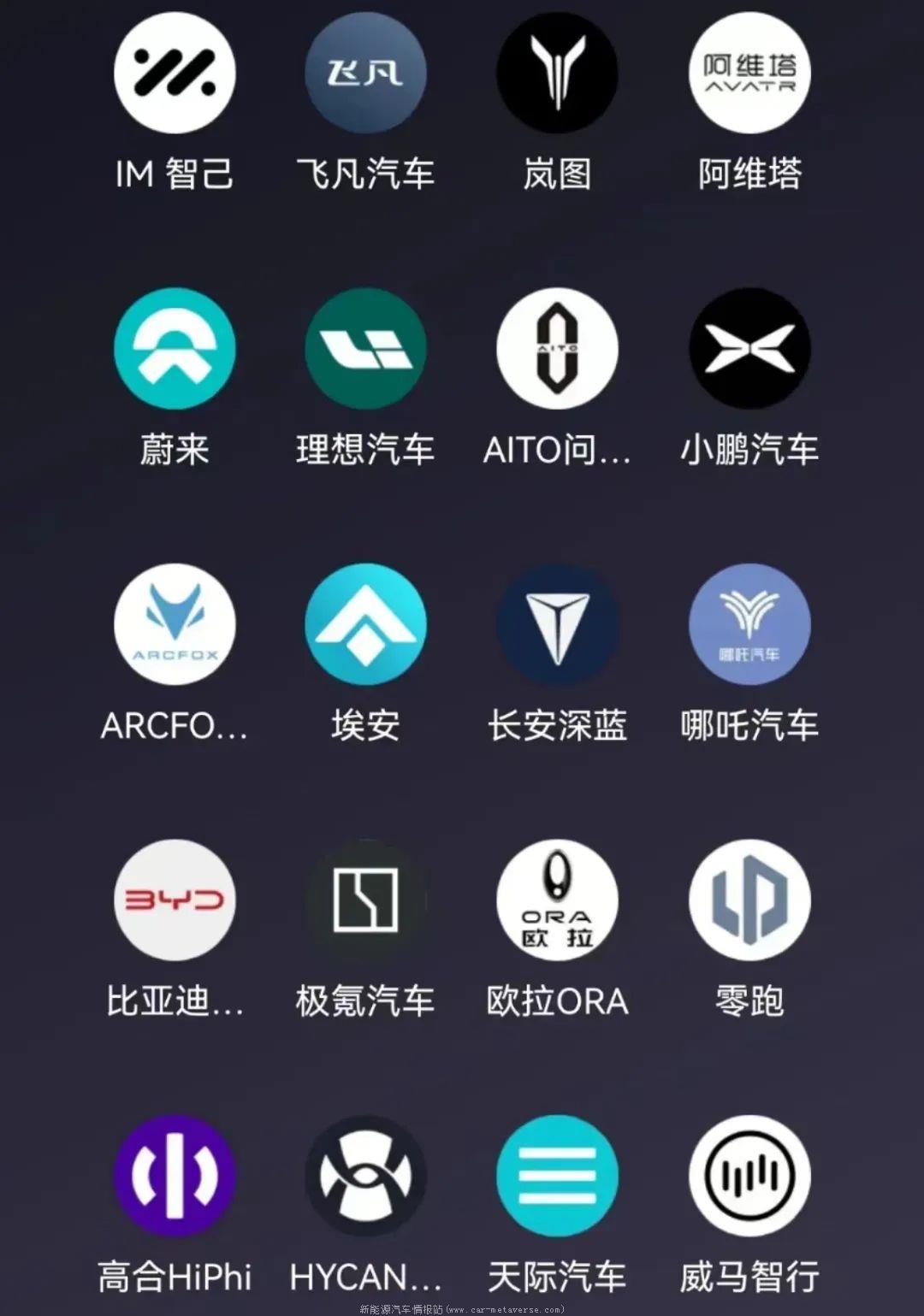Open the 蔚来 app

pos(175,348)
